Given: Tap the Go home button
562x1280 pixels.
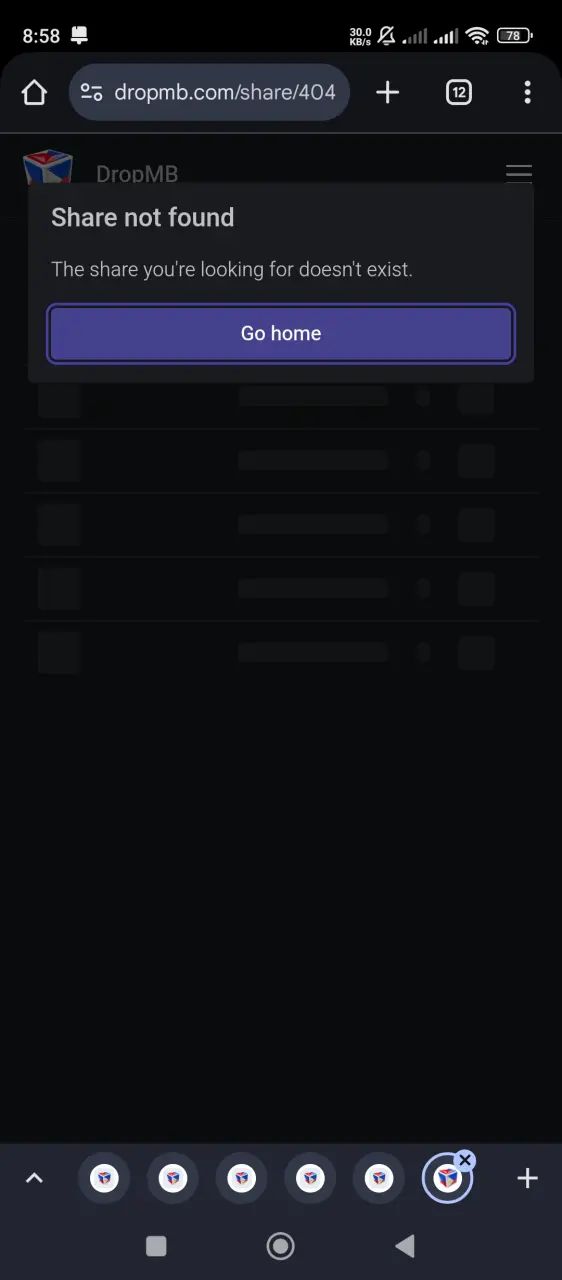Looking at the screenshot, I should click(x=281, y=333).
